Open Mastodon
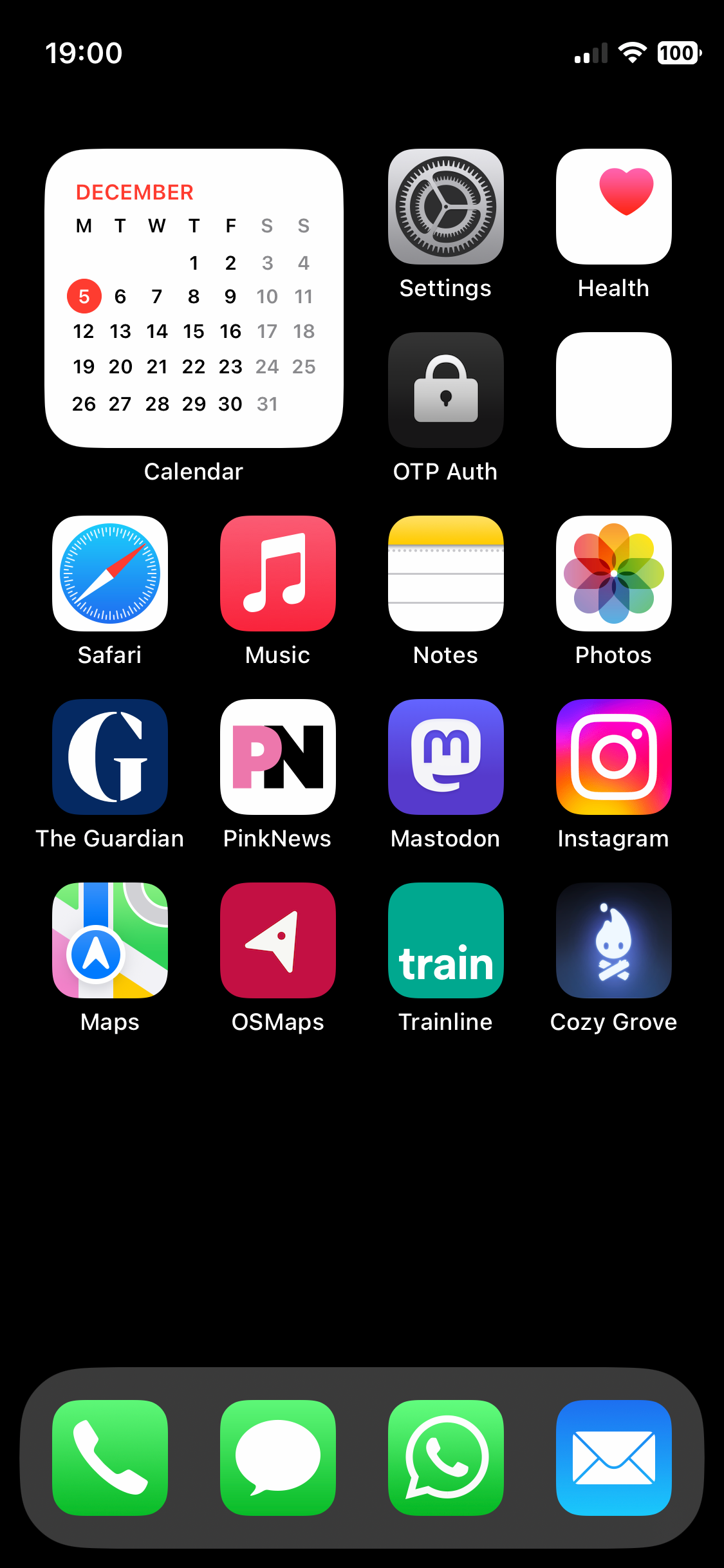The image size is (724, 1568). tap(445, 757)
